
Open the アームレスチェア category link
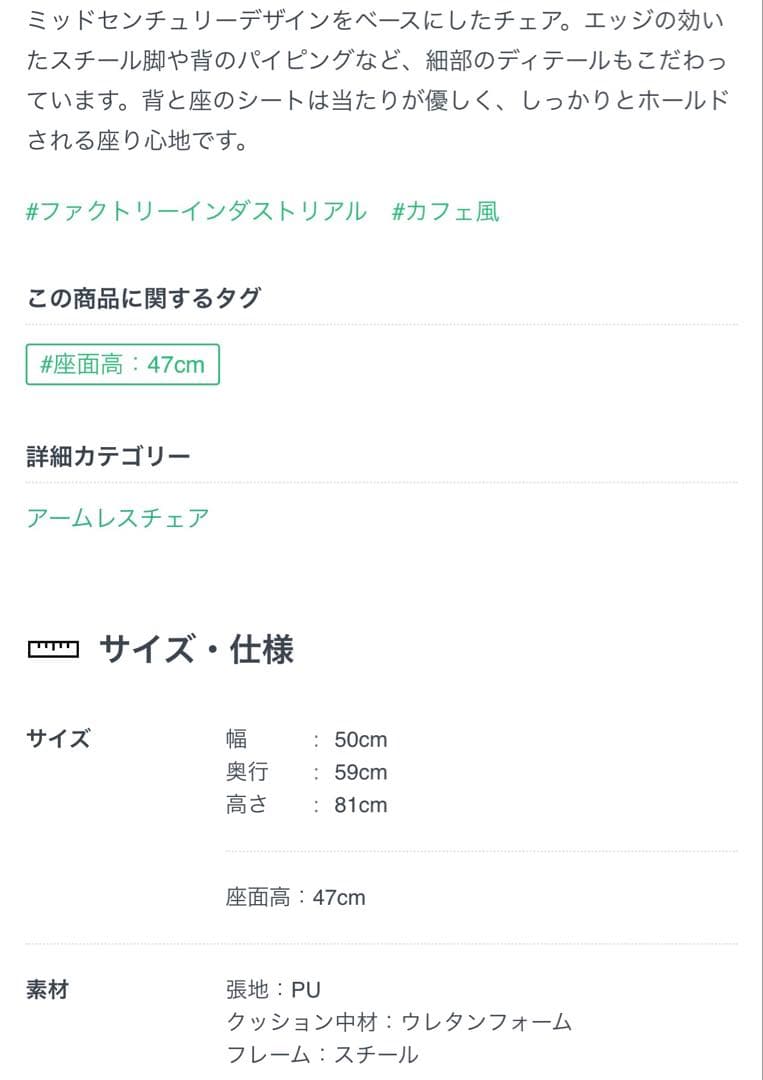coord(117,517)
